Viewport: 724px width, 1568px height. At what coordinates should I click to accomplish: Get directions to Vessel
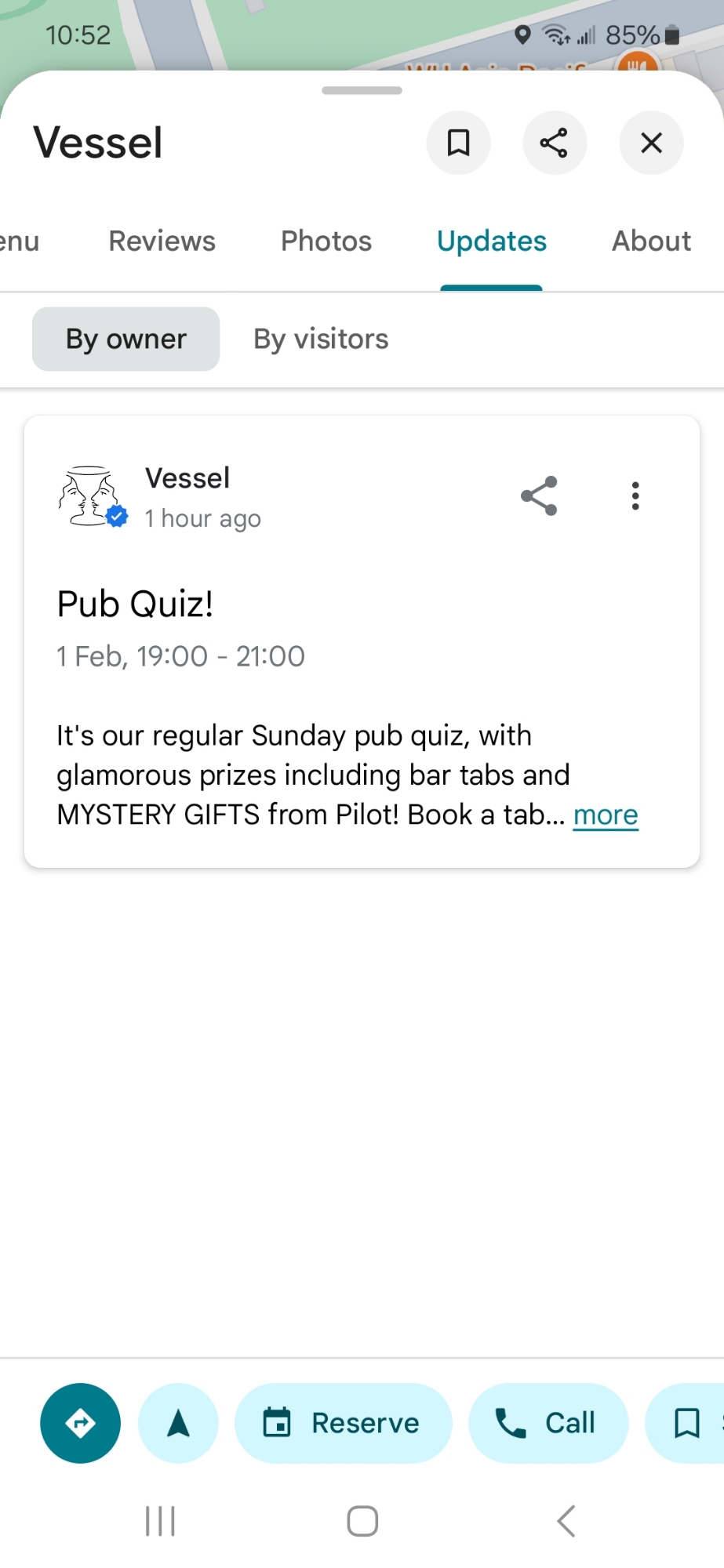coord(80,1423)
